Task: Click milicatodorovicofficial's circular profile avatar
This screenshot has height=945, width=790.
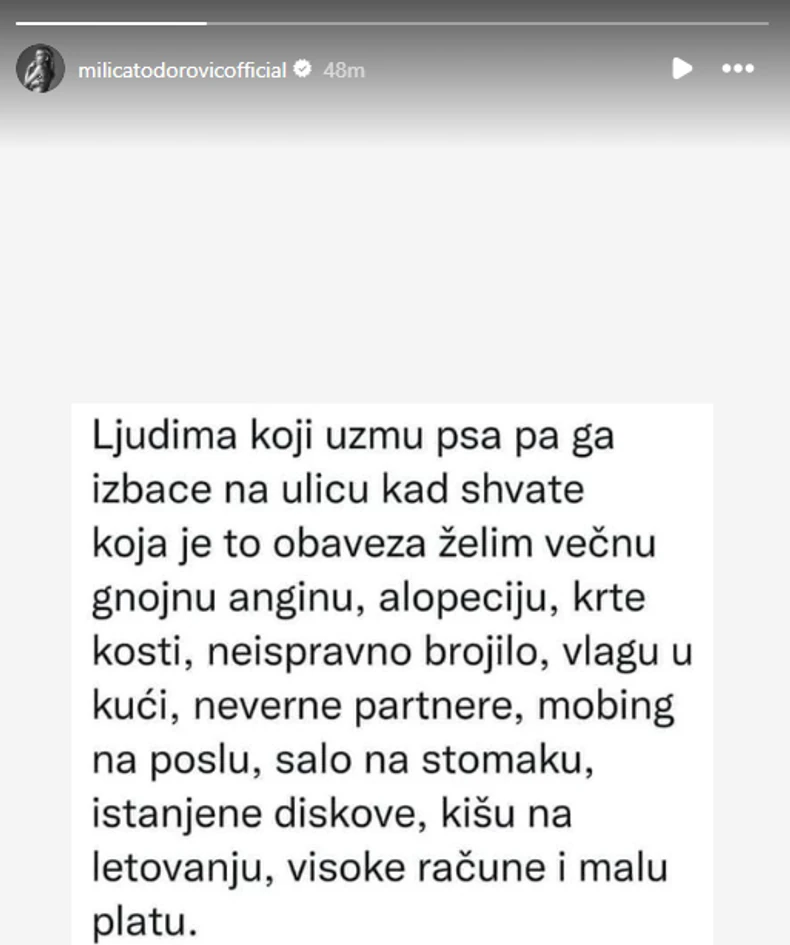Action: tap(40, 68)
